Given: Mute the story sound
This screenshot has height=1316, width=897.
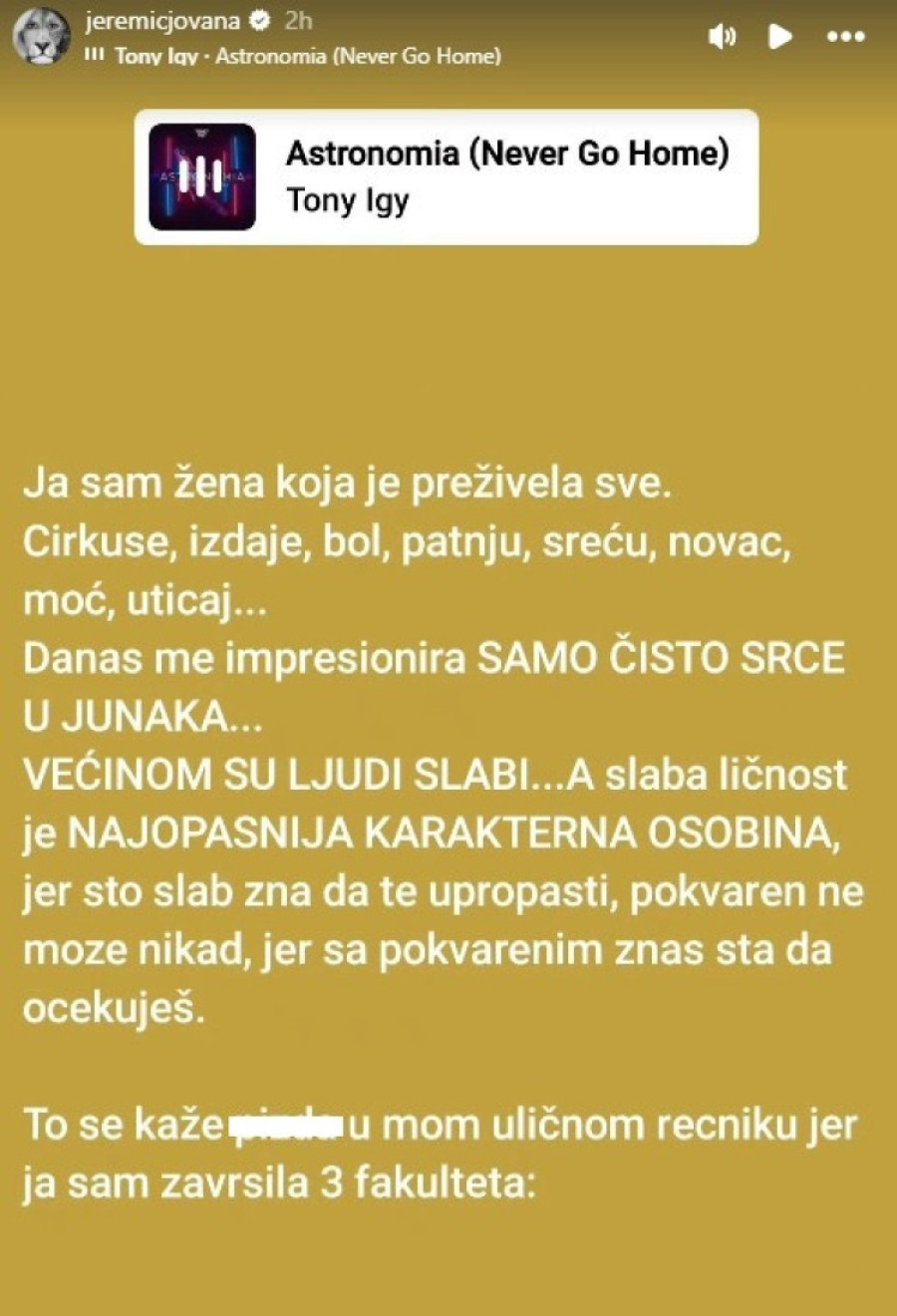Looking at the screenshot, I should point(722,37).
